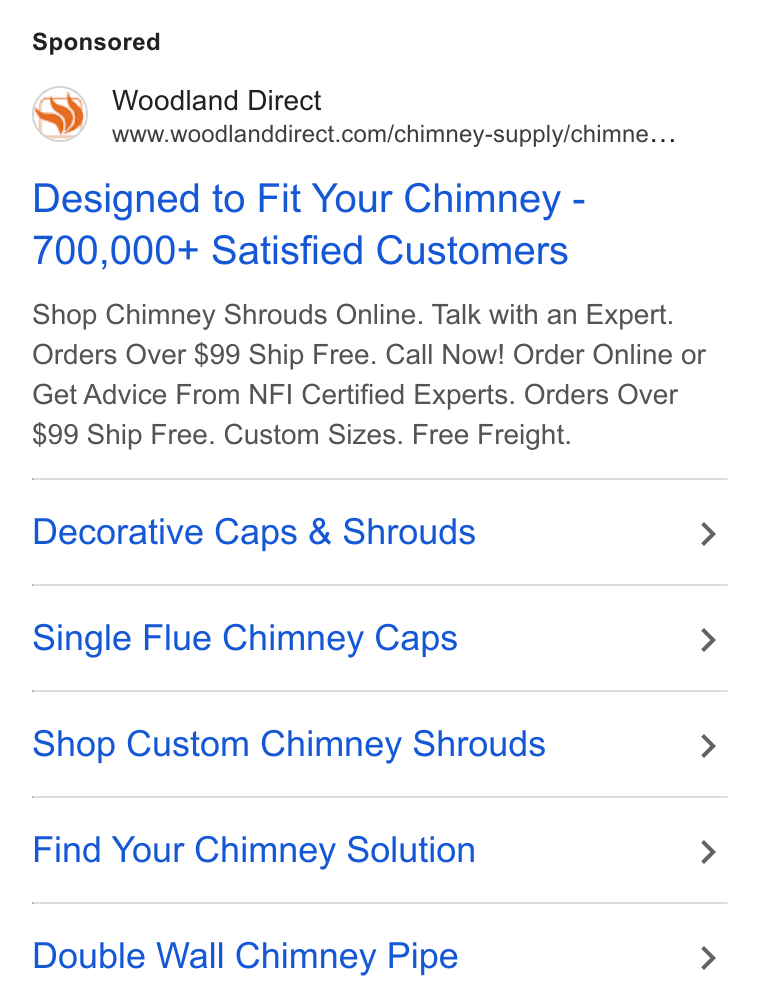Open the Designed to Fit Your Chimney headline
Screen dimensions: 760x1008
[x=309, y=224]
